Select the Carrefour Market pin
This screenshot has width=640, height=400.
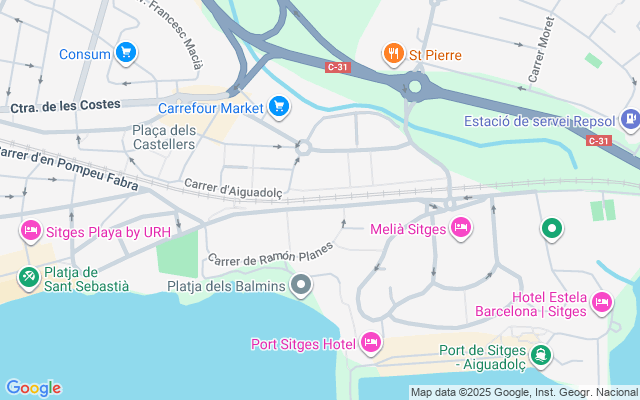279,106
